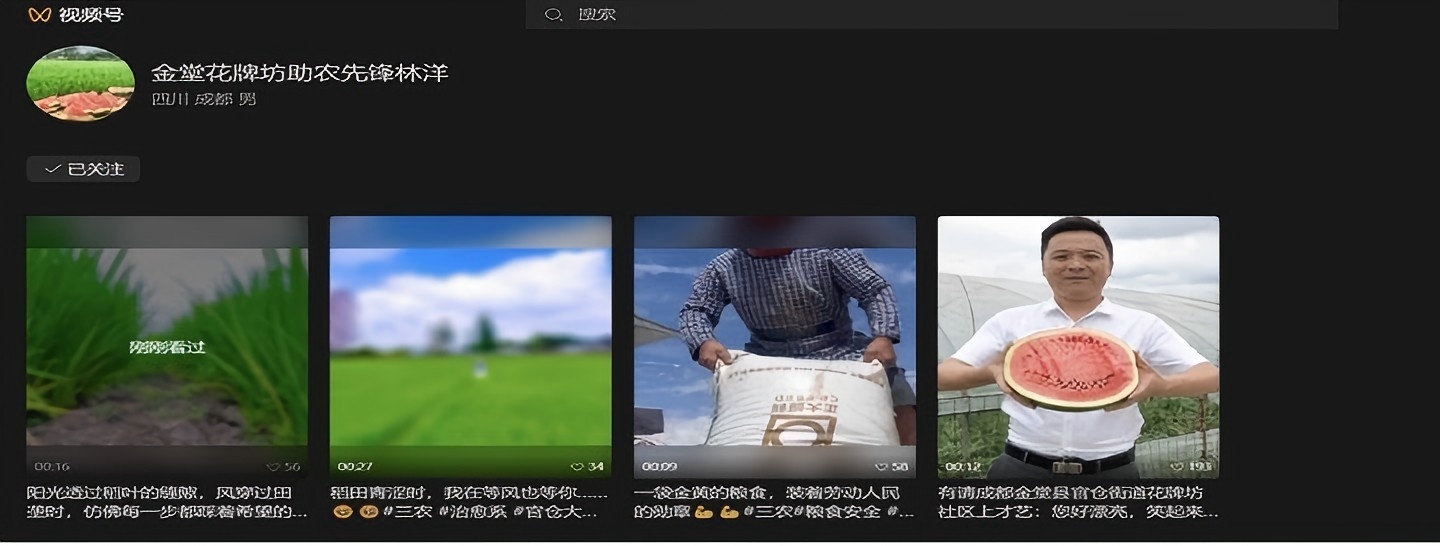The width and height of the screenshot is (1440, 546).
Task: Tap the 已关注 following button
Action: click(x=83, y=169)
